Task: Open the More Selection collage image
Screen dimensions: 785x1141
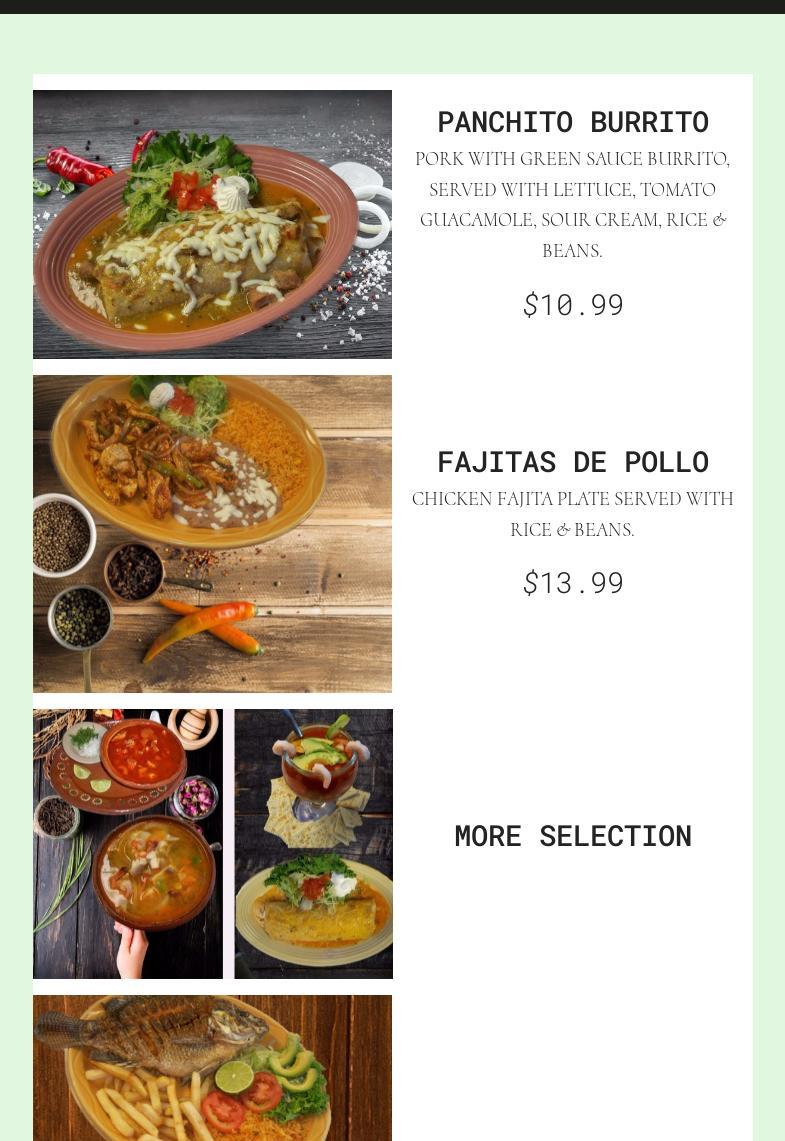Action: coord(212,843)
